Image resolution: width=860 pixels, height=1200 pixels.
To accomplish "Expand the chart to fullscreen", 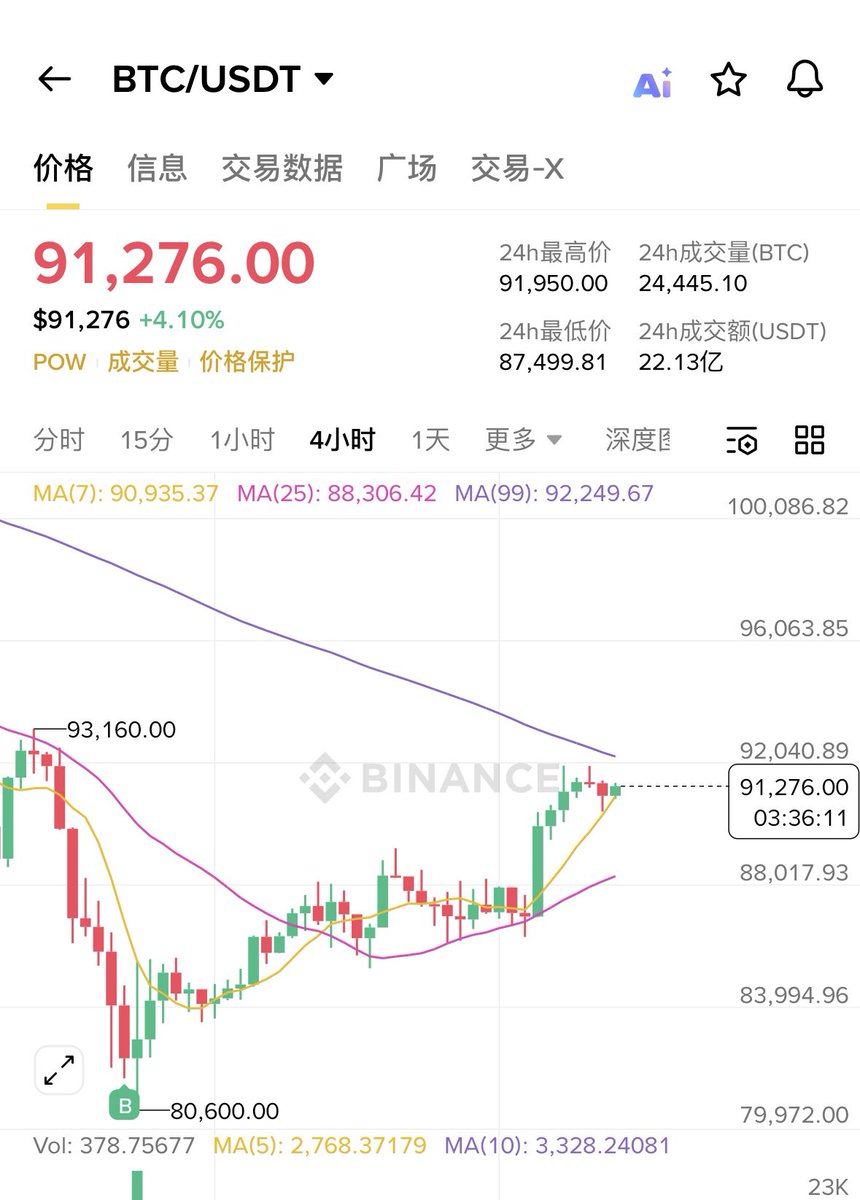I will 60,1071.
